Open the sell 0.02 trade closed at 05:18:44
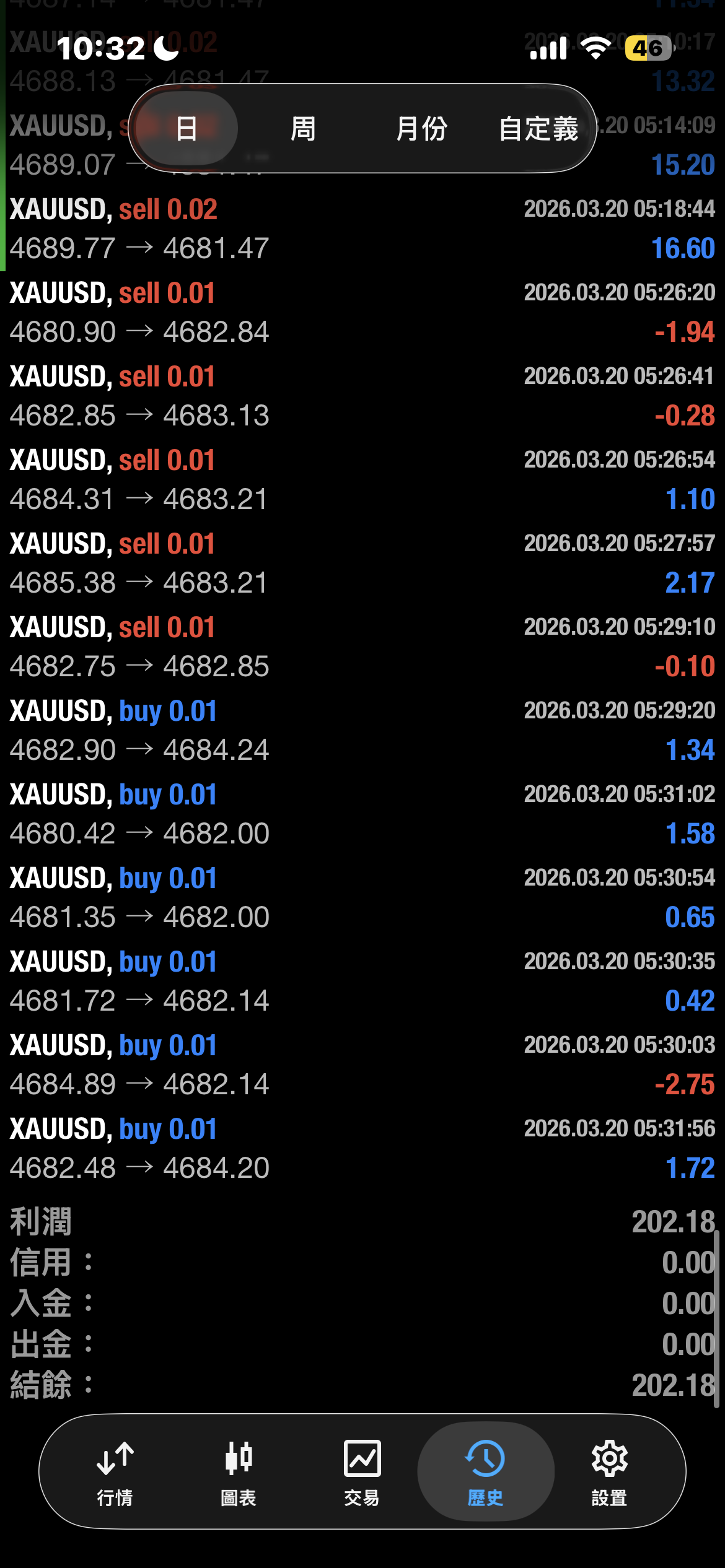The height and width of the screenshot is (1568, 725). tap(362, 229)
